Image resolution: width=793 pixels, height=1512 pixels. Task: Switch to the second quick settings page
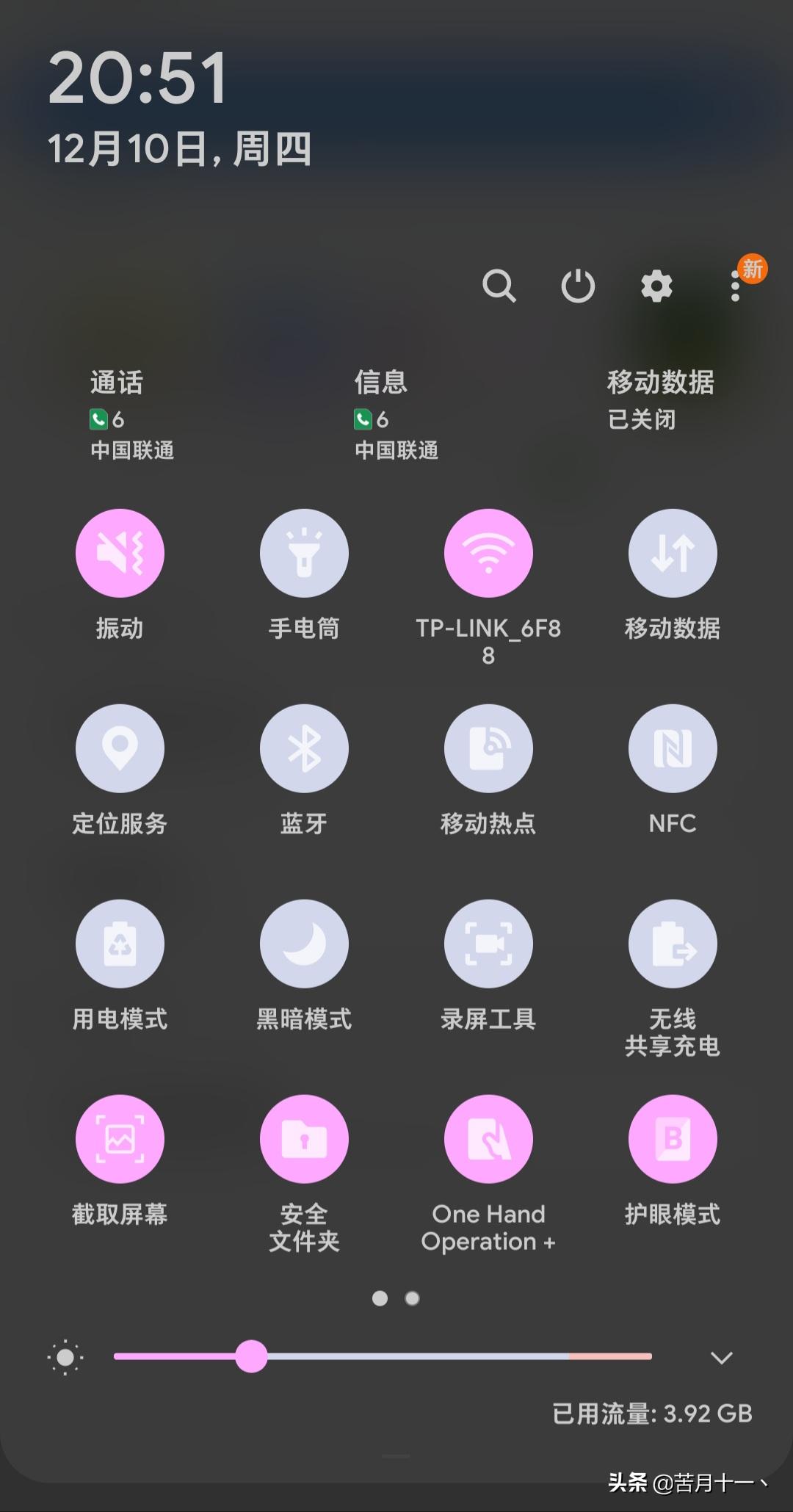[412, 1298]
